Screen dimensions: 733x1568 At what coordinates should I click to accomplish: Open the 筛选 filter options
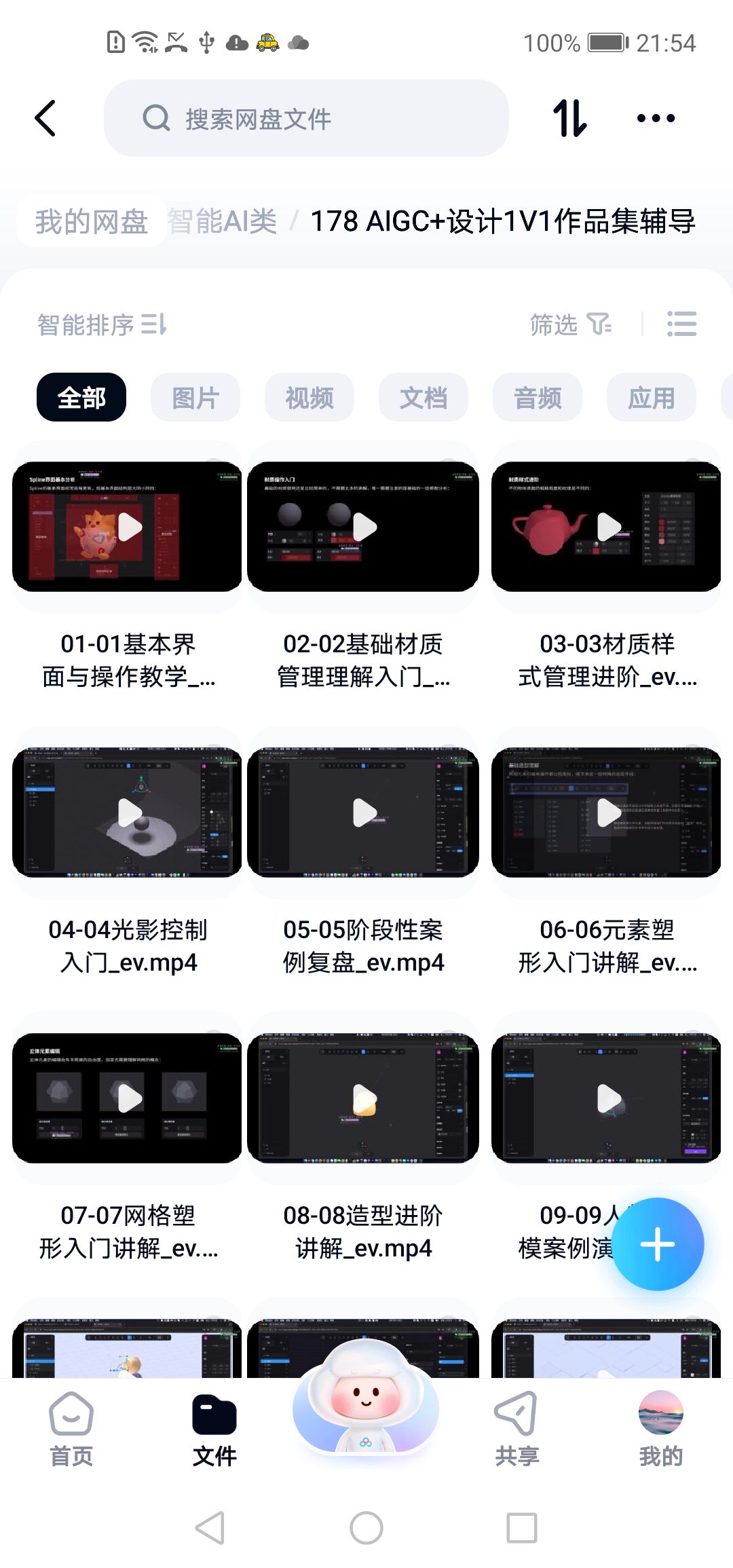(570, 324)
